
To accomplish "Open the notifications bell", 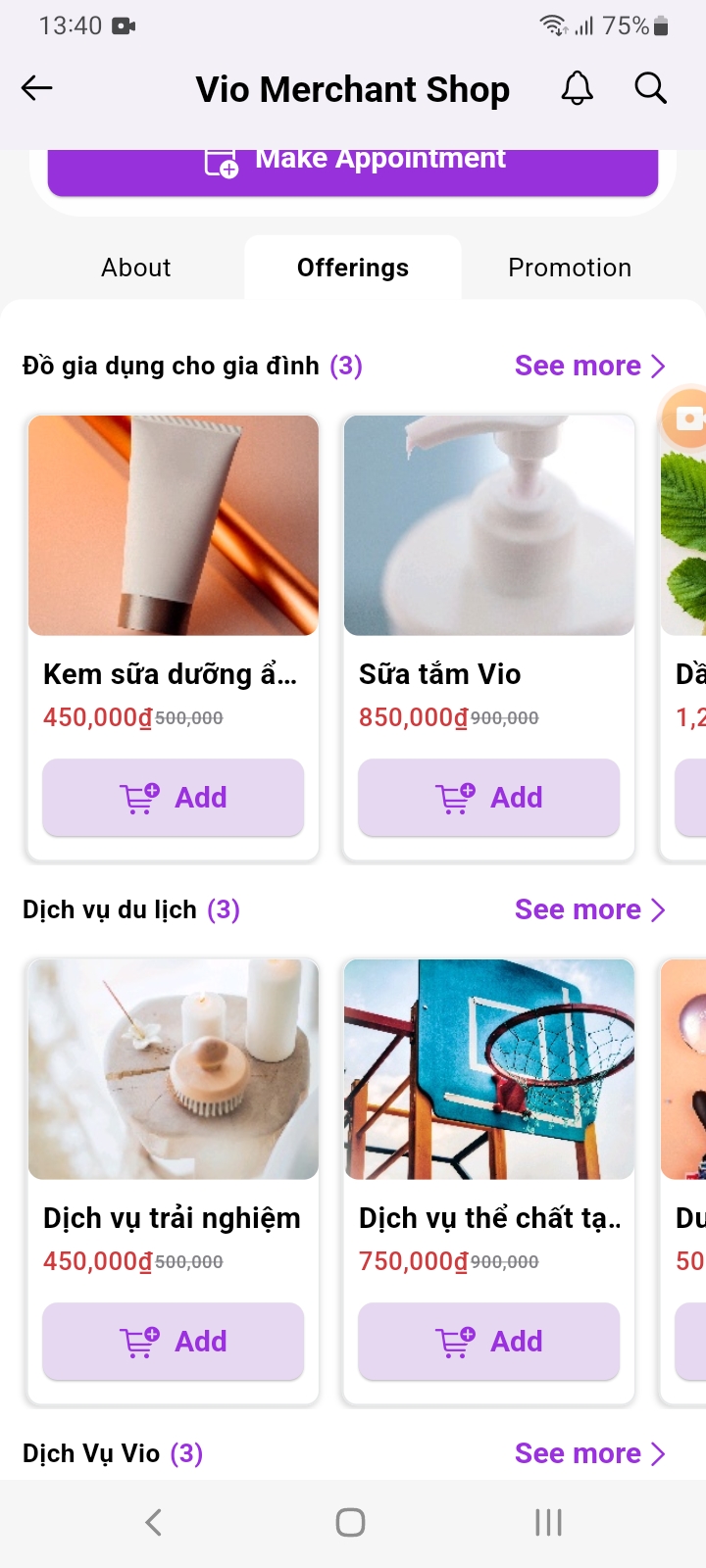I will coord(577,88).
